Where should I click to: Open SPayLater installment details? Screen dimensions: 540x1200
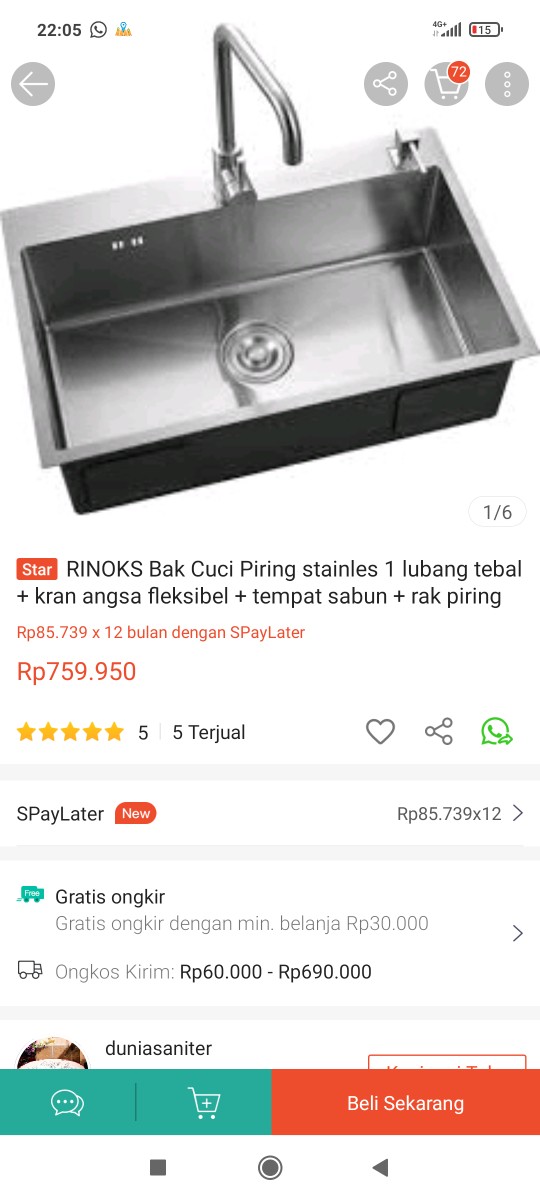270,813
